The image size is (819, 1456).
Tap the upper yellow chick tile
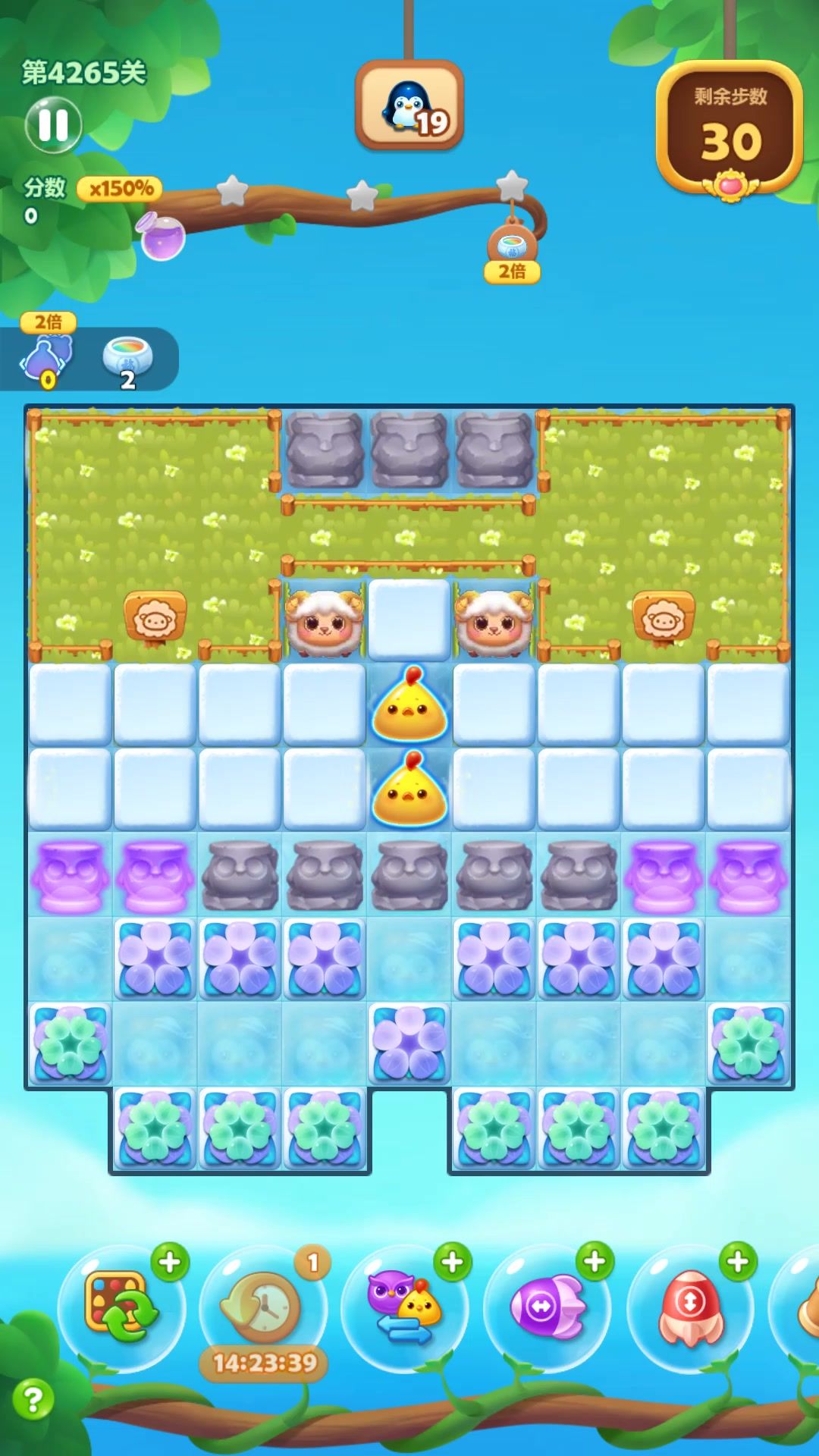tap(409, 705)
